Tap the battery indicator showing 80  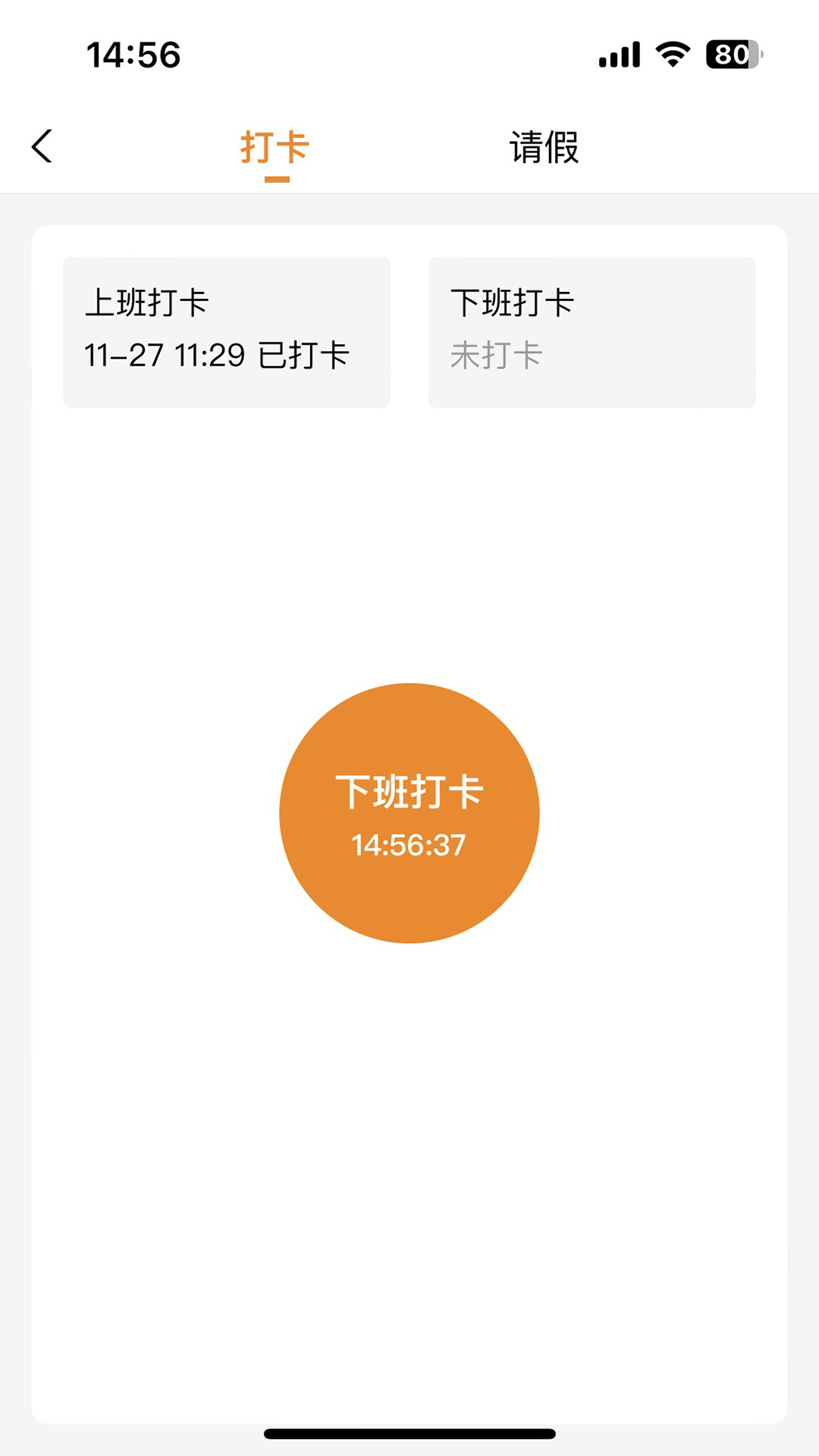(x=730, y=54)
